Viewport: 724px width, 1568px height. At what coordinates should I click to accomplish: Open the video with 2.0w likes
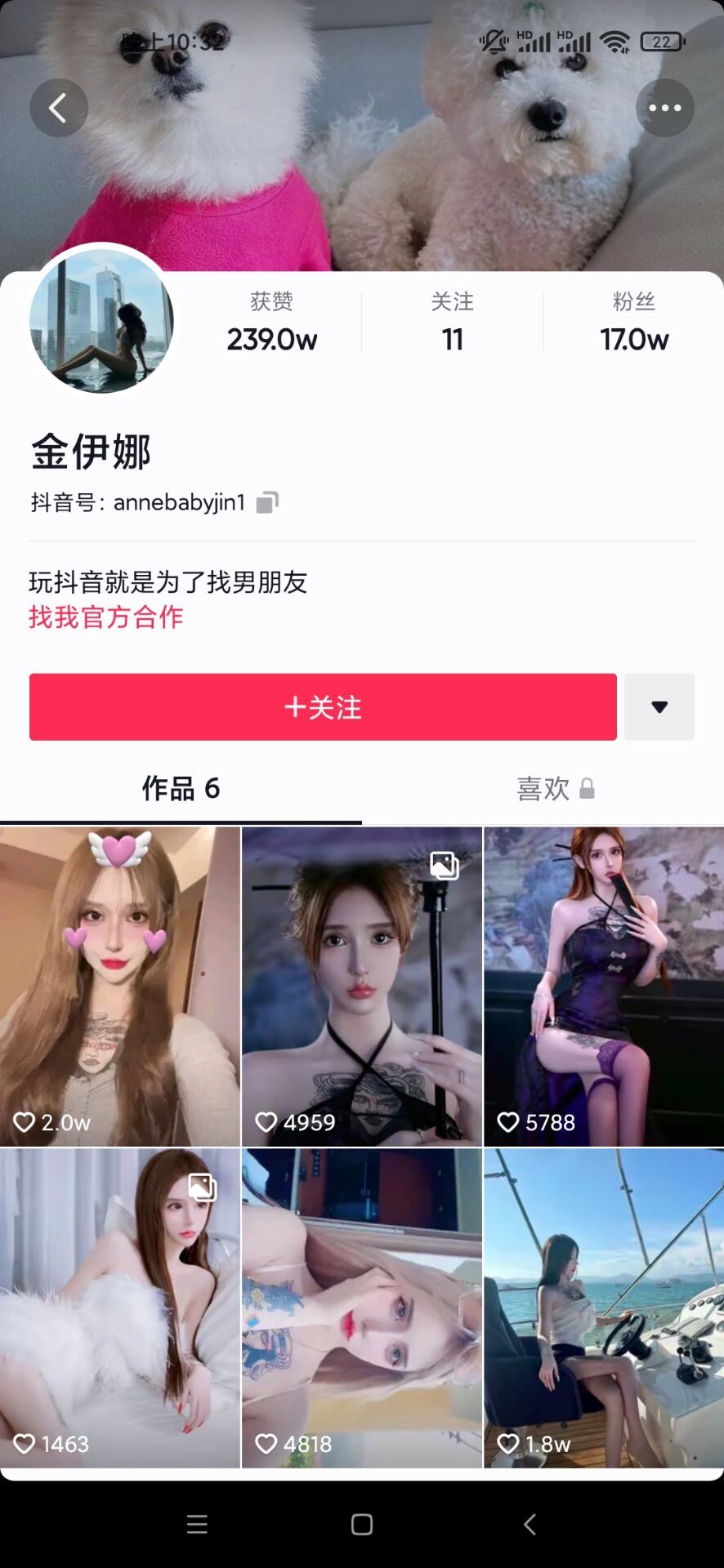click(120, 986)
